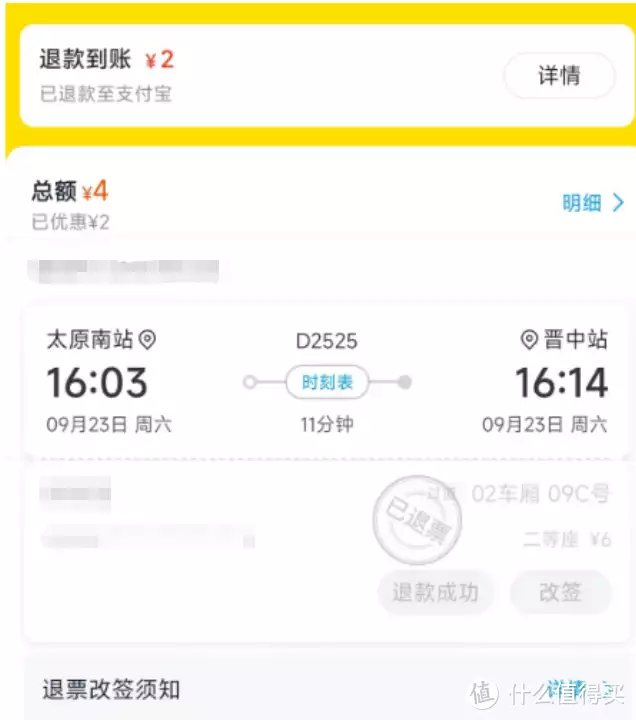Open refund 详情 details
Viewport: 636px width, 720px height.
click(558, 76)
